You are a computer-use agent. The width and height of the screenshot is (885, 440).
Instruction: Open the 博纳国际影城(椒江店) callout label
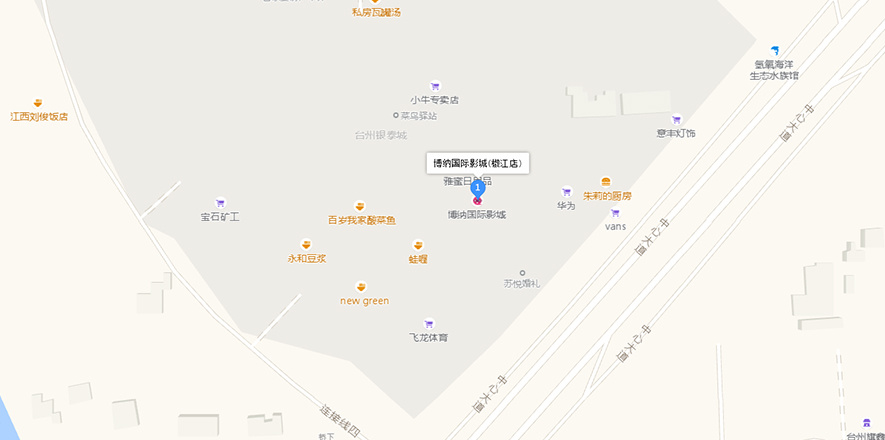[478, 163]
